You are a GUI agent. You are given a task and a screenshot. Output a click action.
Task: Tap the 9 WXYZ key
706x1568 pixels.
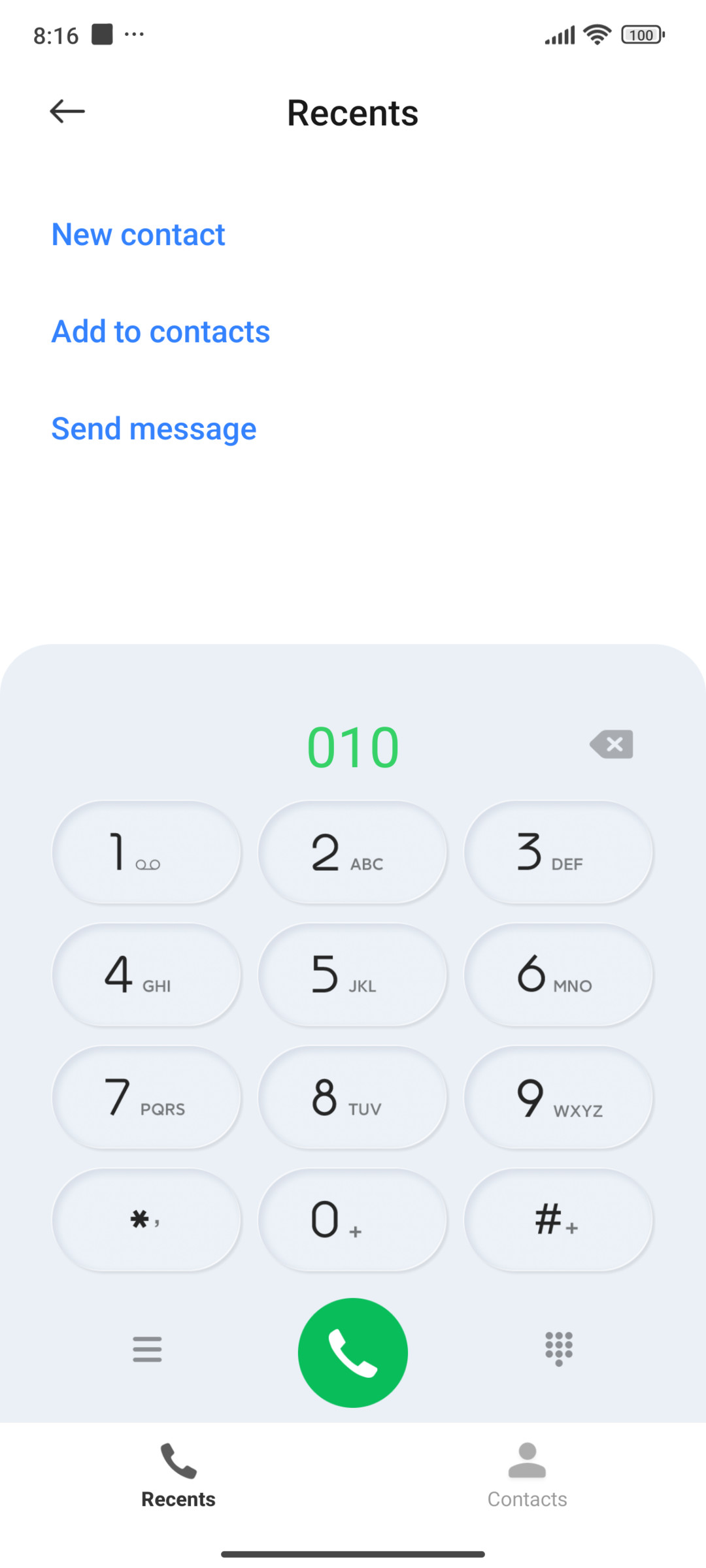pos(558,1097)
